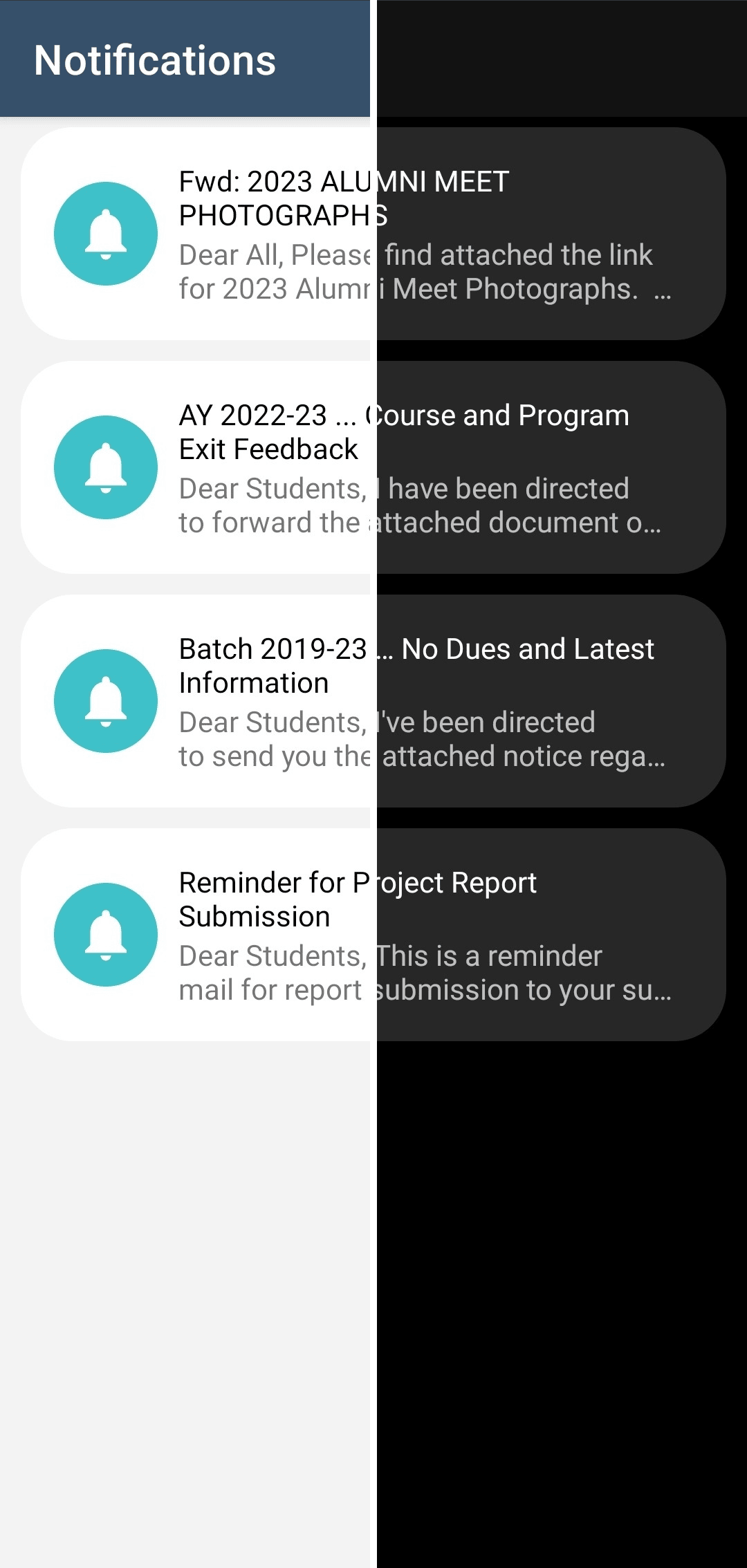This screenshot has width=747, height=1568.
Task: Open the 2023 Alumni Meet Photographs notification
Action: (373, 234)
